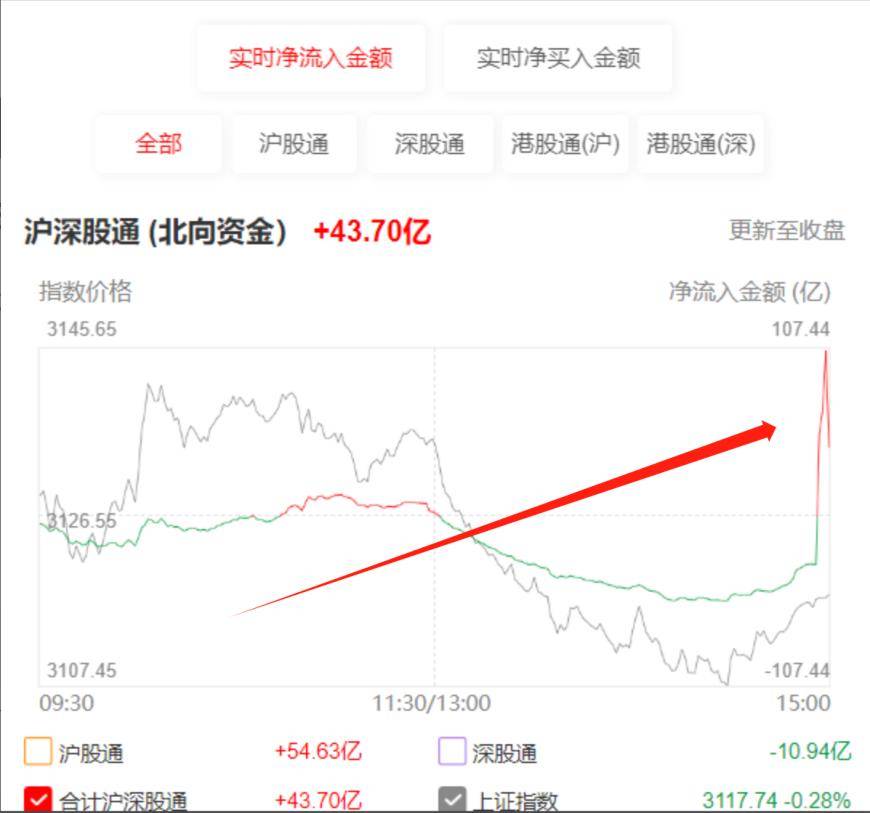The image size is (870, 813).
Task: Switch to the top 深股通 filter tab
Action: tap(430, 144)
